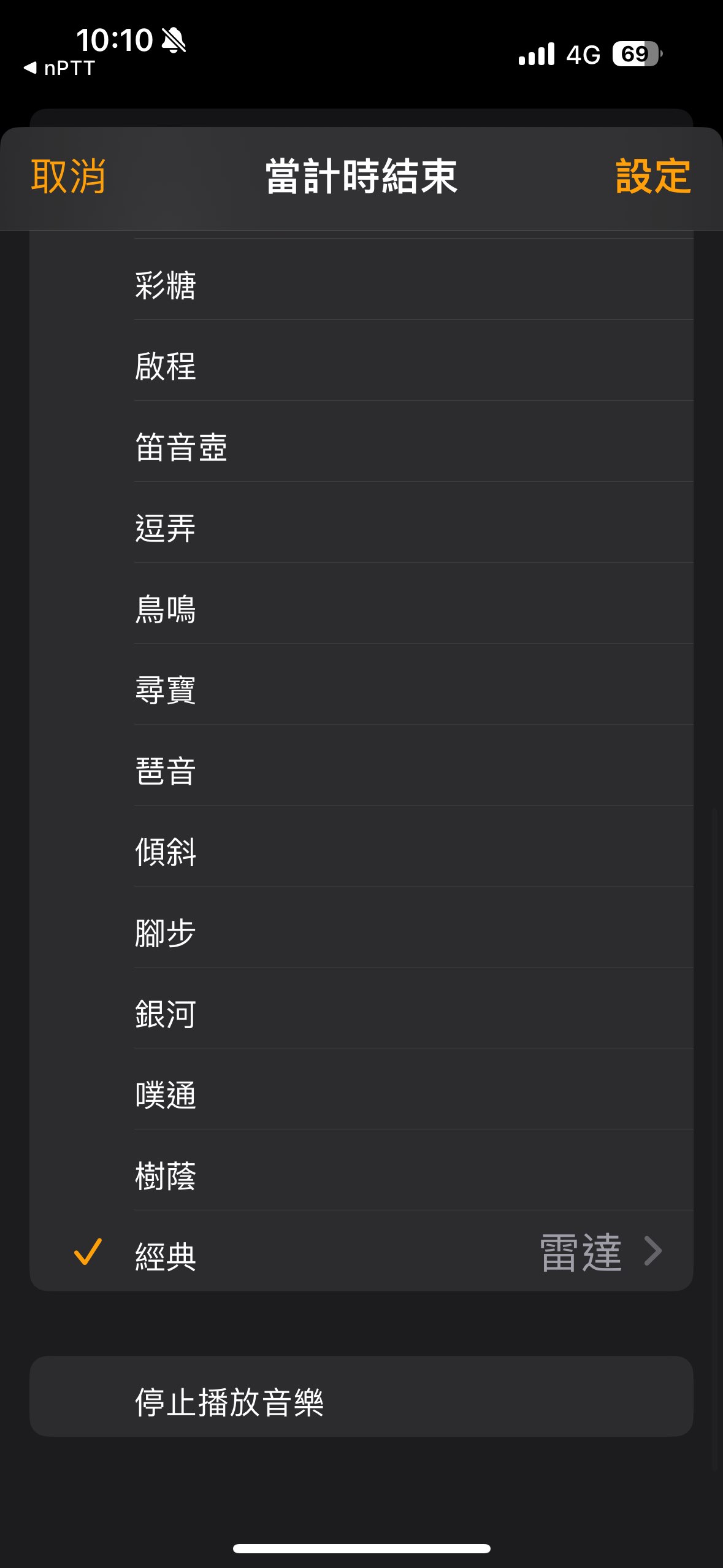Tap 取消 to cancel
Screen dimensions: 723x1568
pos(68,177)
